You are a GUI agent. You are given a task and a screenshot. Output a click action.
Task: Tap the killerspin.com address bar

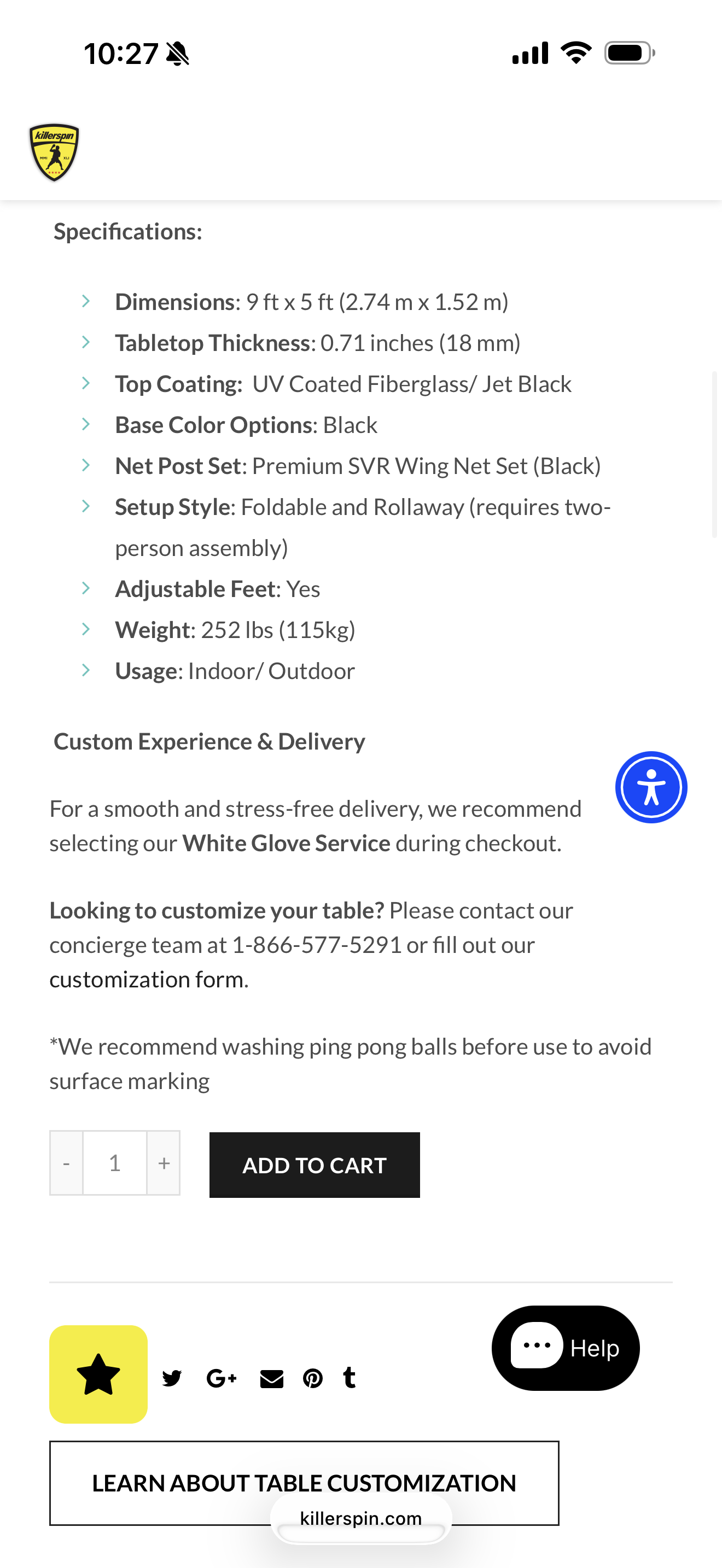[x=361, y=1518]
